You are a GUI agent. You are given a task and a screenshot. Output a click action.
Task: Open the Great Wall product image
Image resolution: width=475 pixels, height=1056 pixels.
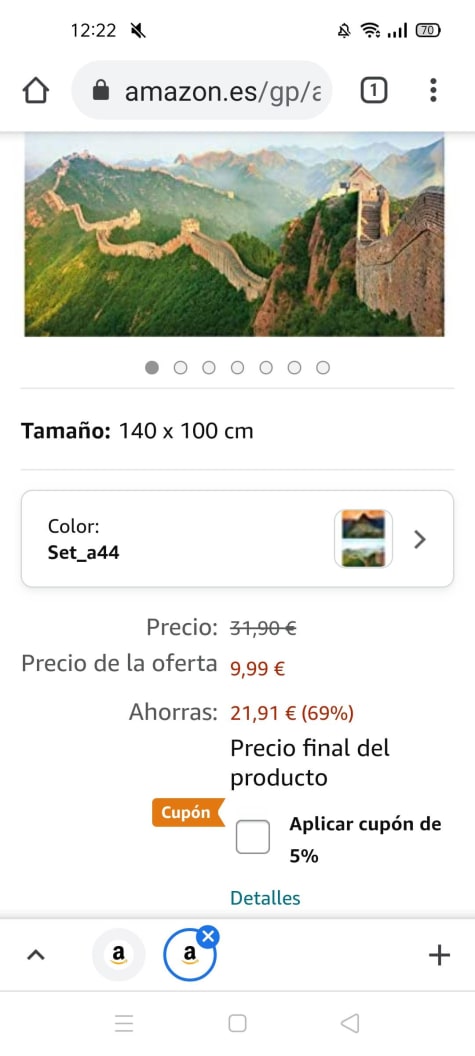[x=234, y=234]
